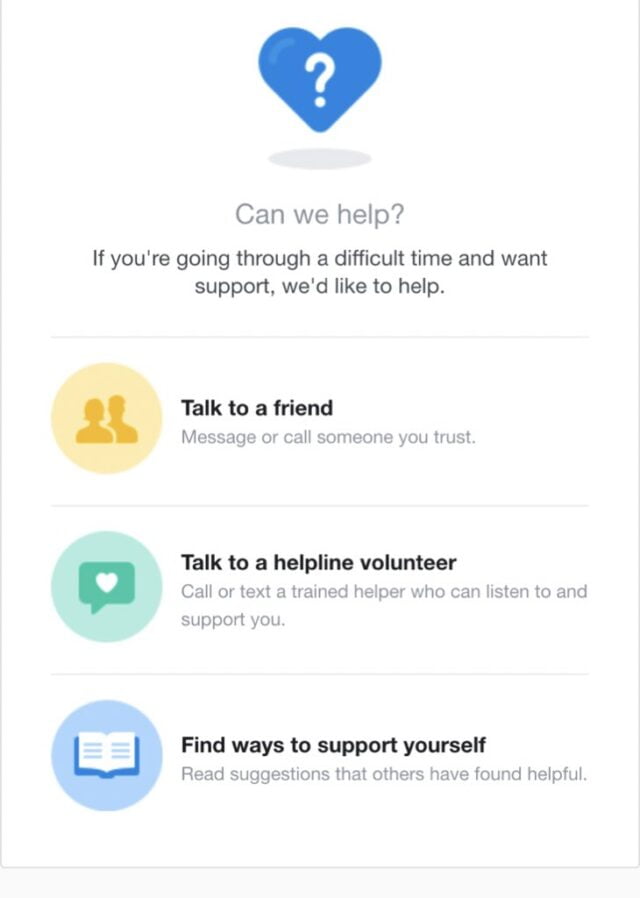Open Talk to a helpline volunteer
The image size is (640, 898).
pyautogui.click(x=318, y=562)
